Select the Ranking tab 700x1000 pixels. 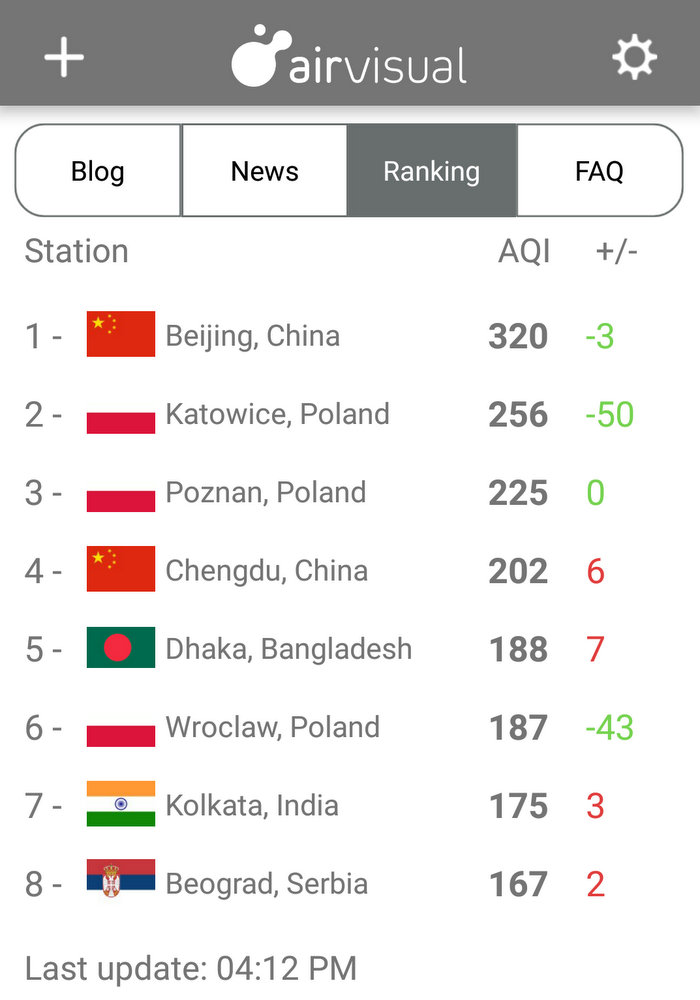(x=431, y=171)
